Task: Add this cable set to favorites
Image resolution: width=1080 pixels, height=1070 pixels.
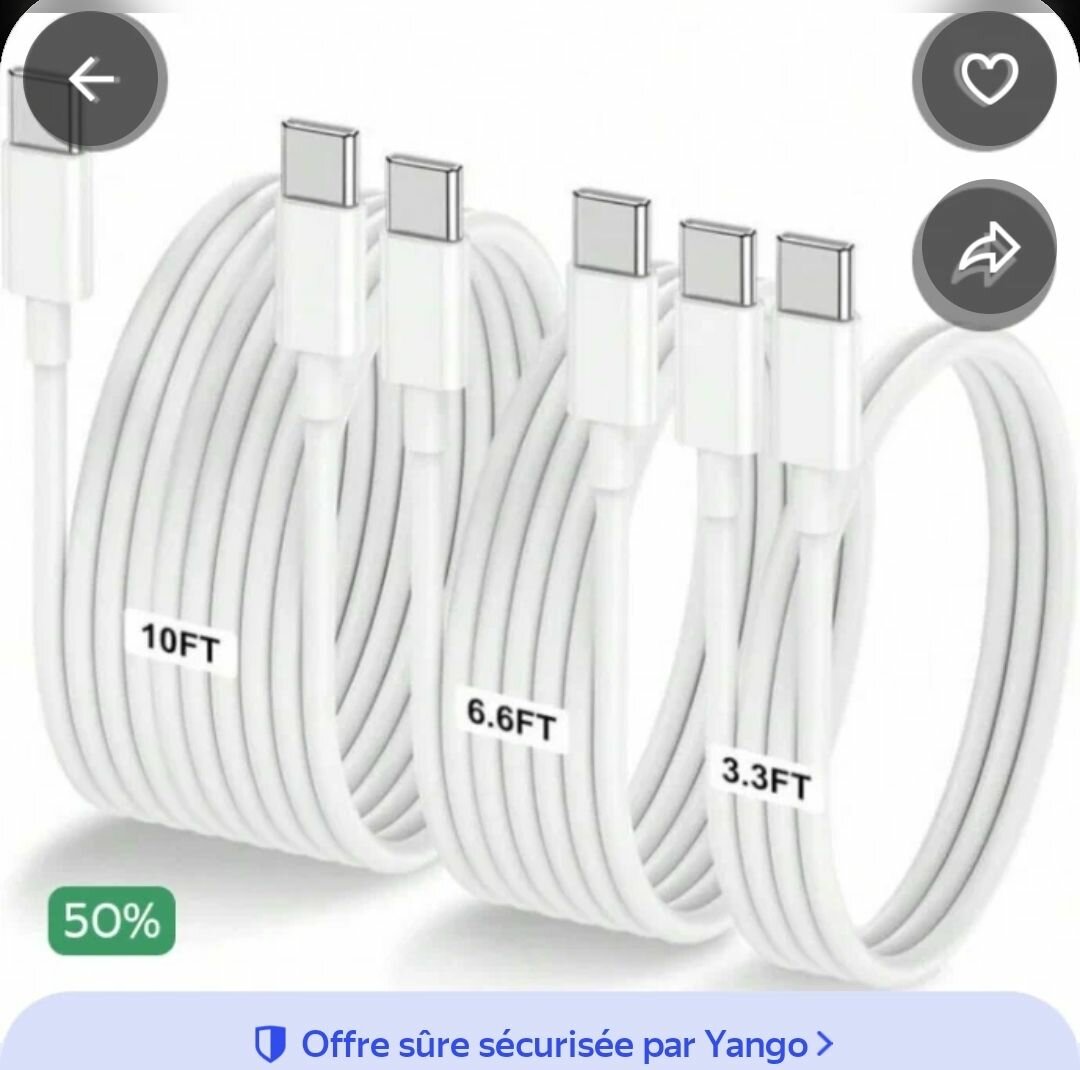Action: [986, 80]
